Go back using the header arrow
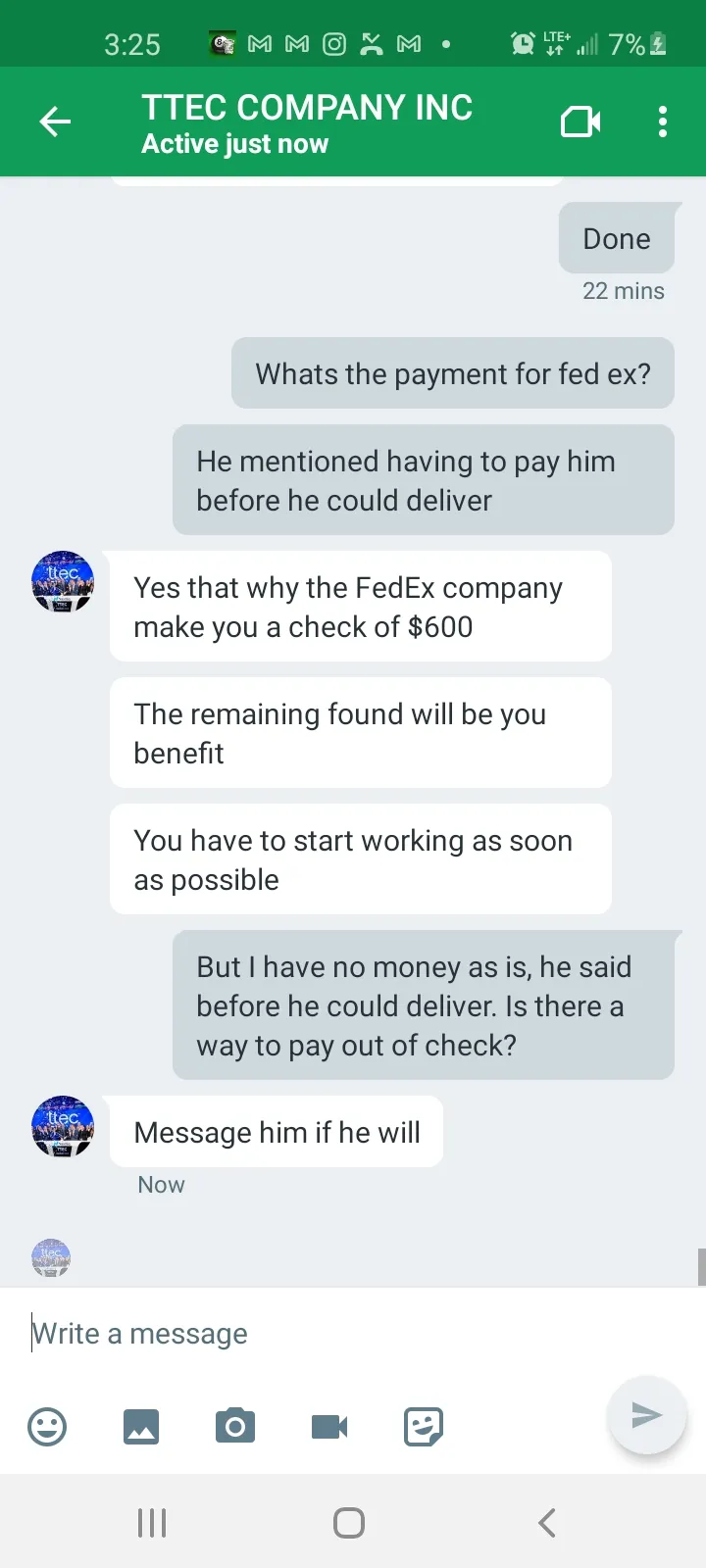This screenshot has height=1568, width=706. point(55,122)
